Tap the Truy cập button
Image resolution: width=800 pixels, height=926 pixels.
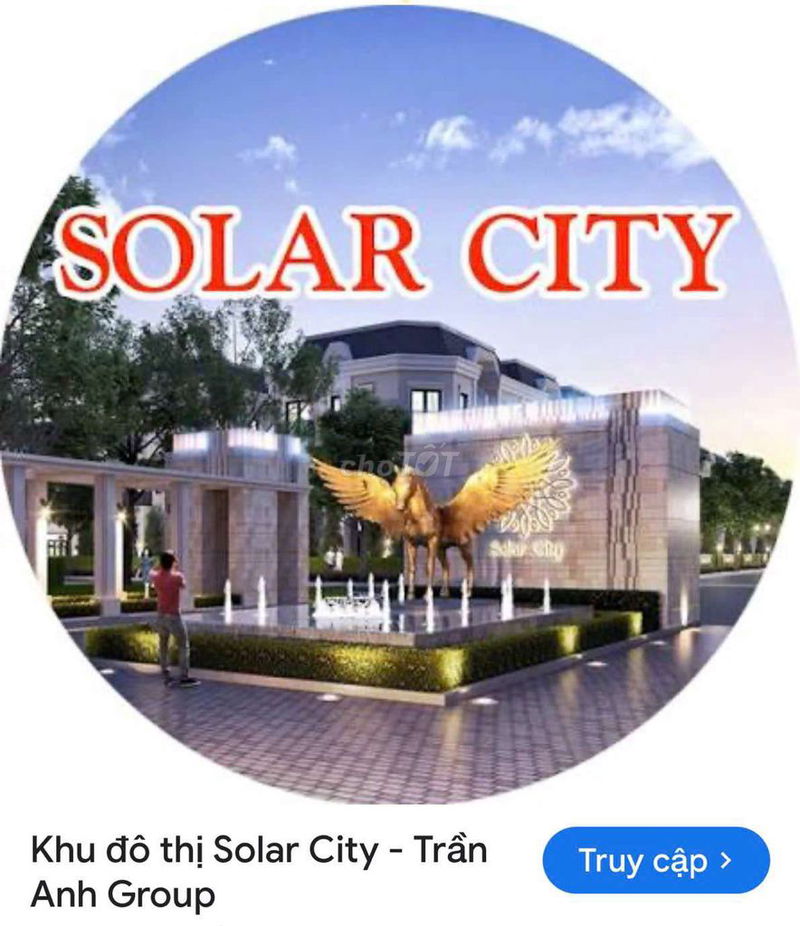pyautogui.click(x=655, y=860)
